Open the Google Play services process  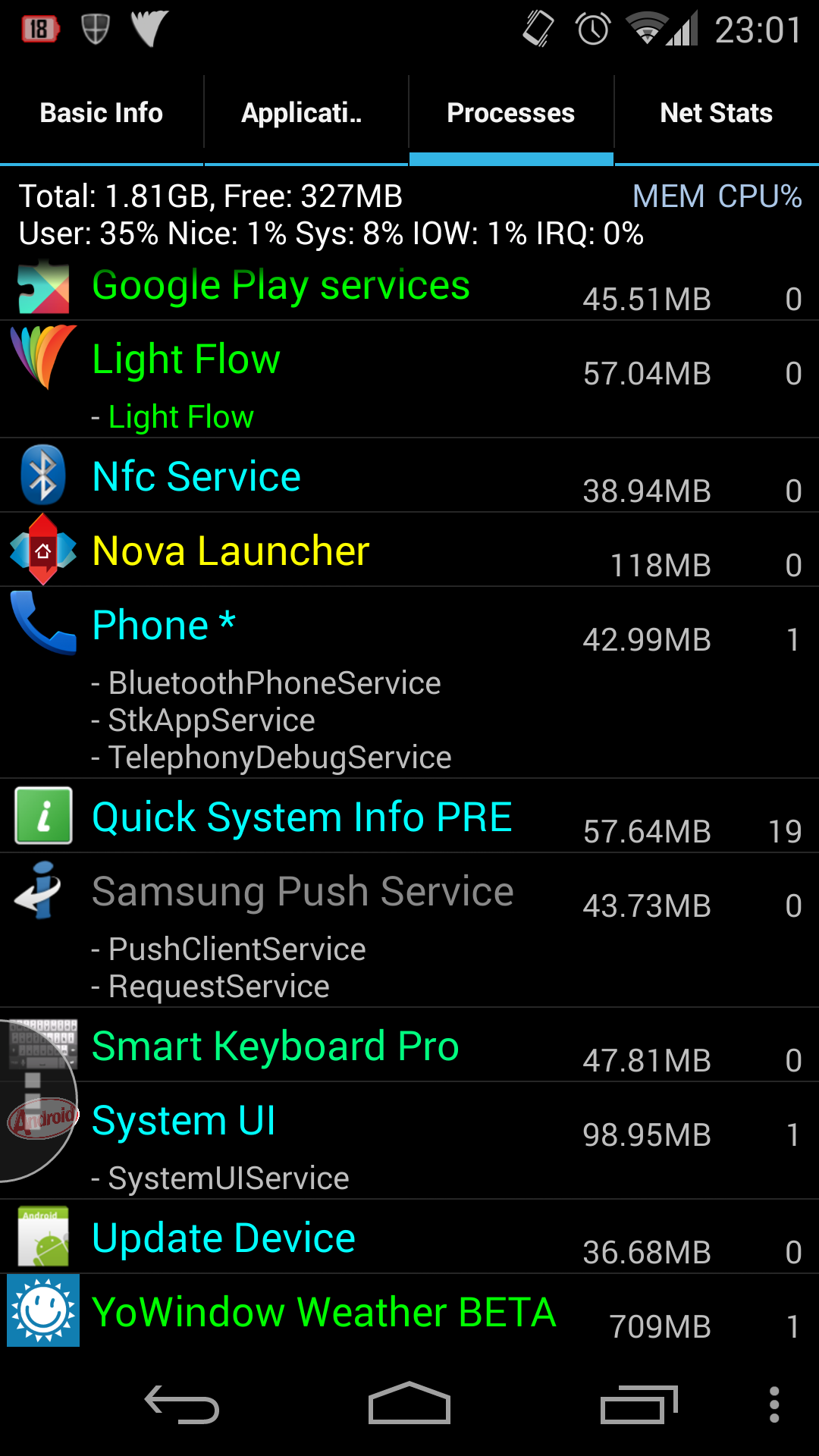point(409,287)
